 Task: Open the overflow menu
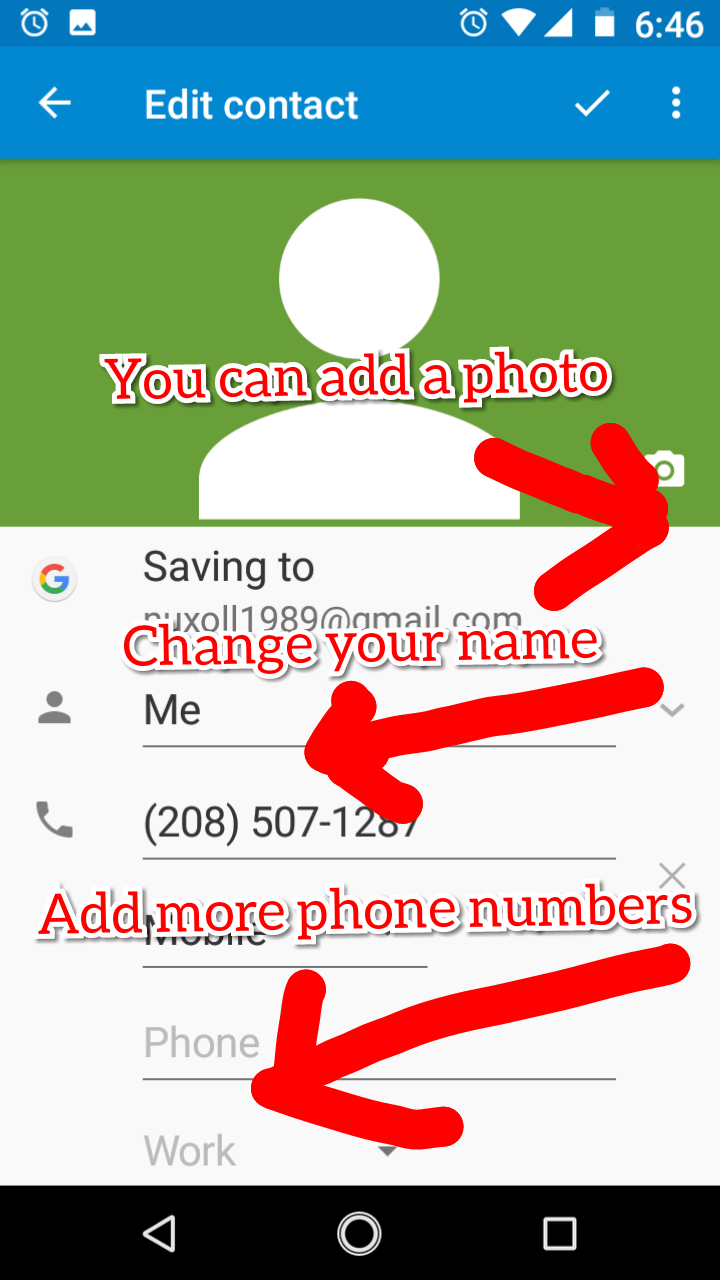(677, 103)
